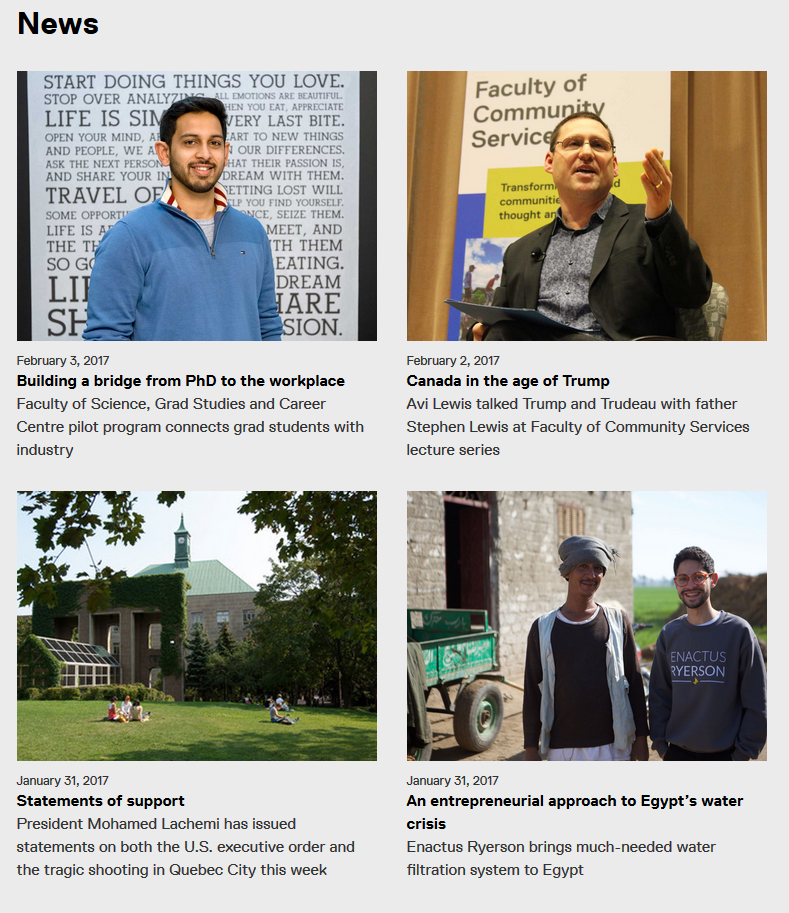Image resolution: width=789 pixels, height=913 pixels.
Task: Tap the campus lawn building photo
Action: tap(197, 626)
